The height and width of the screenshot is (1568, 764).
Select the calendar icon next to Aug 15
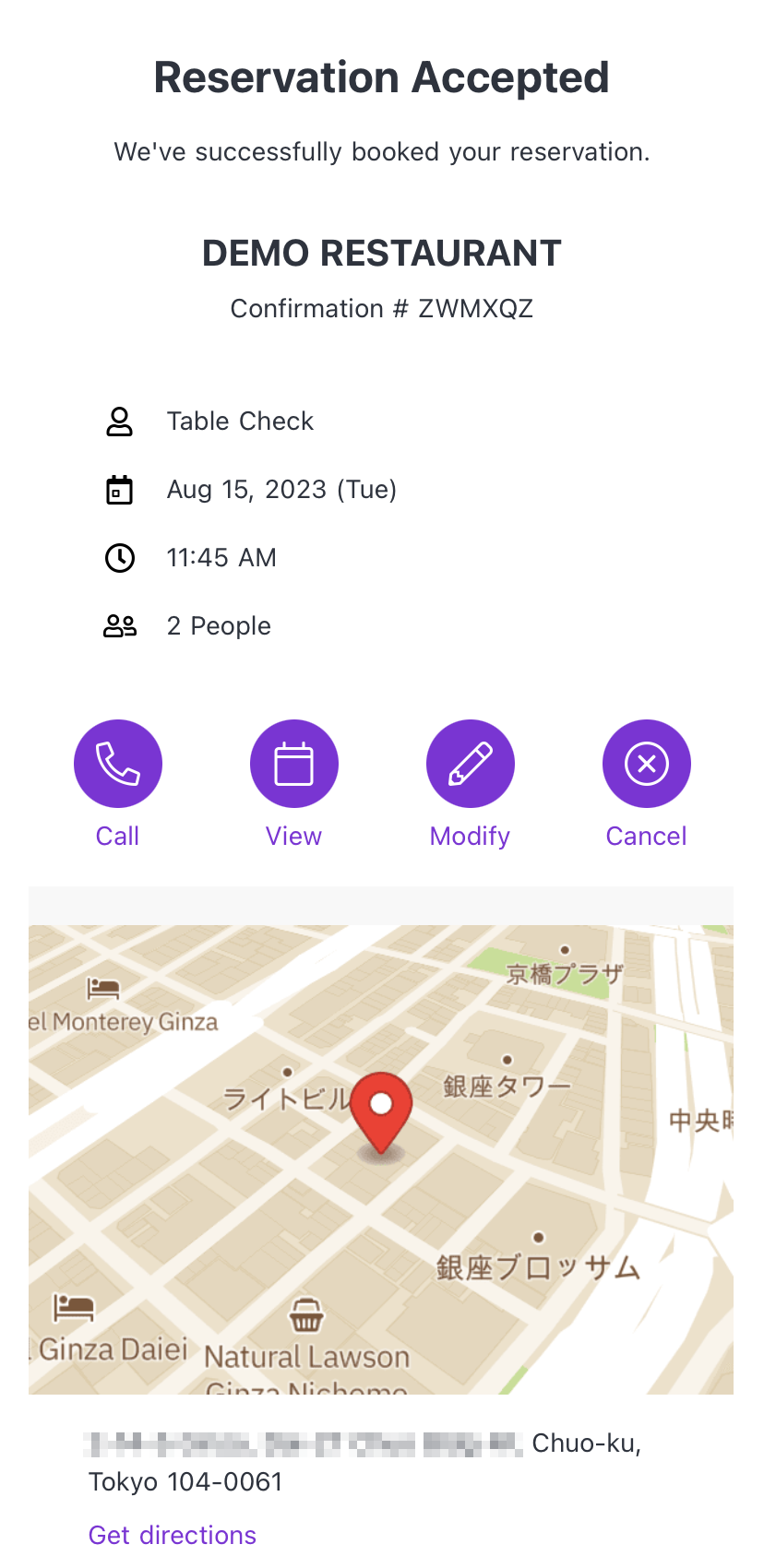119,490
